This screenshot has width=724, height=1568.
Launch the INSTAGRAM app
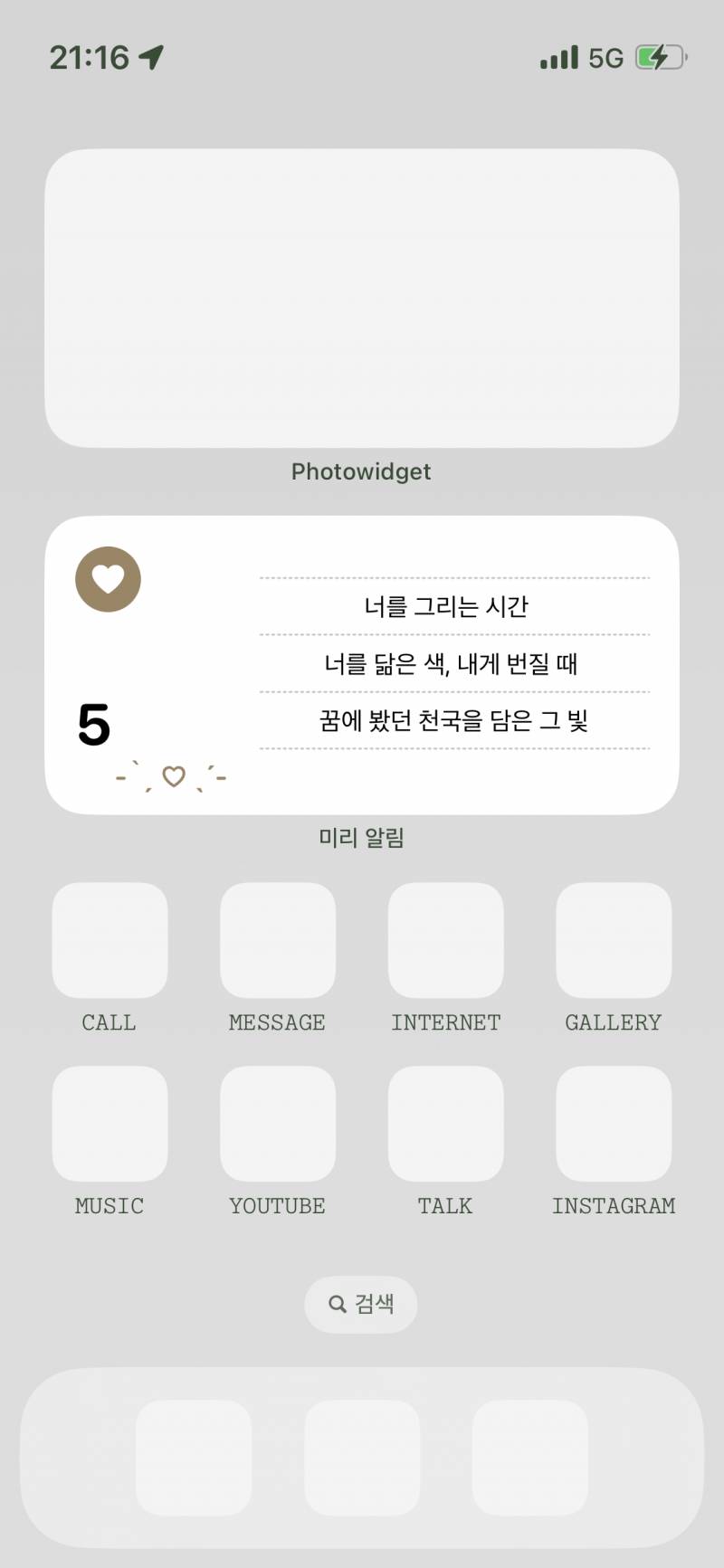coord(614,1124)
